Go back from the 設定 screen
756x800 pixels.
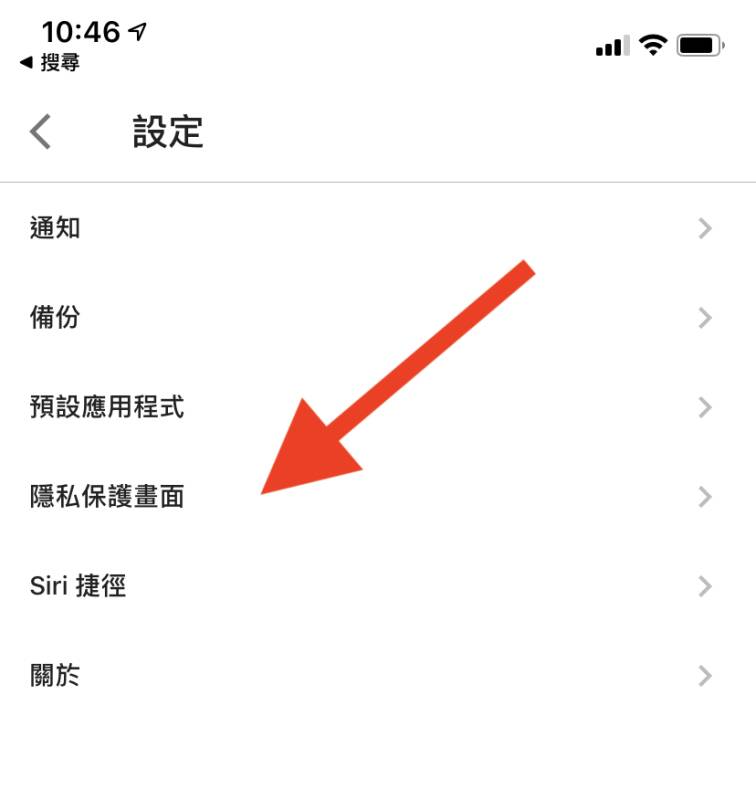[40, 132]
